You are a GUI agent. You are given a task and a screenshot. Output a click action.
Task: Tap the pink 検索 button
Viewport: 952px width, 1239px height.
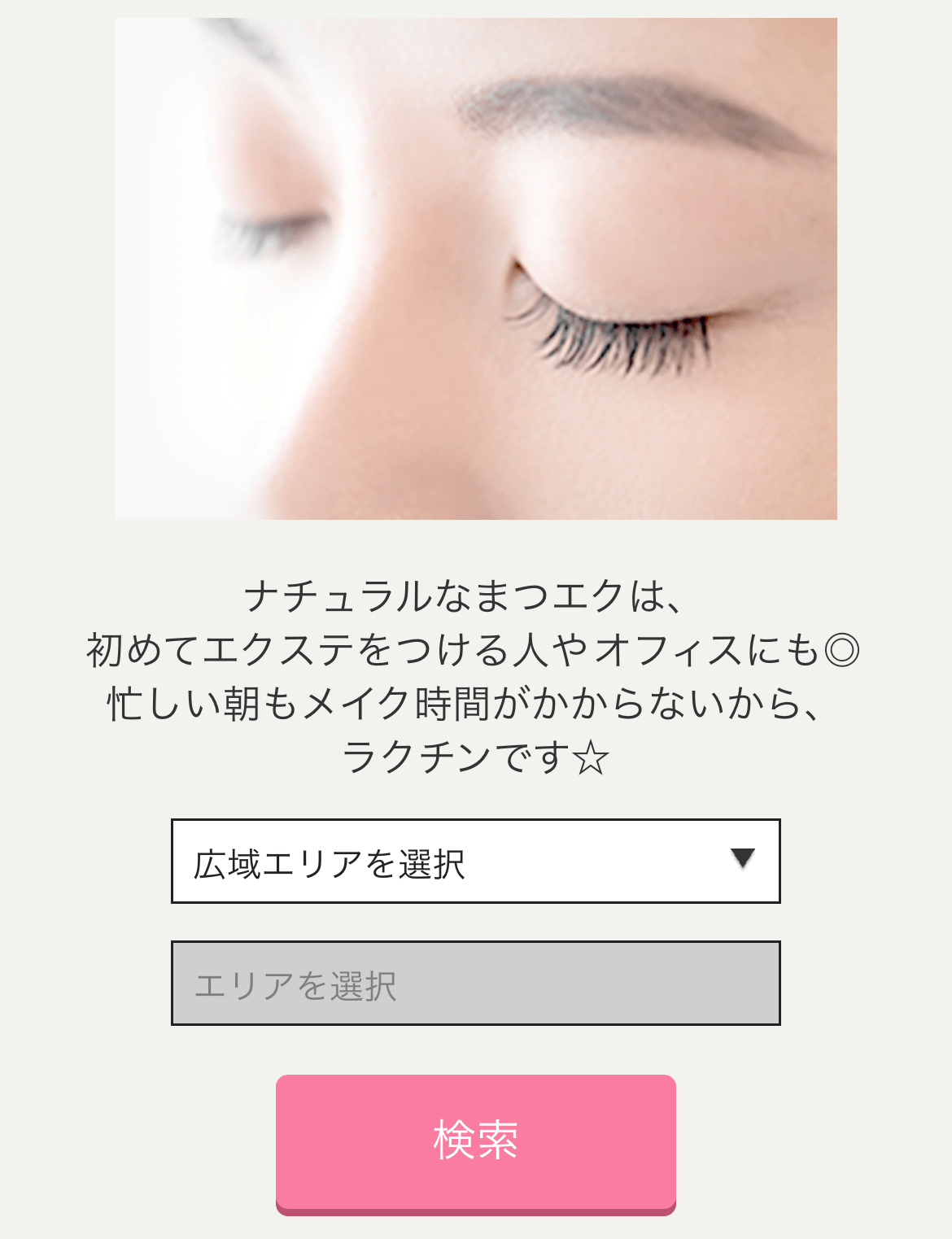point(475,1141)
